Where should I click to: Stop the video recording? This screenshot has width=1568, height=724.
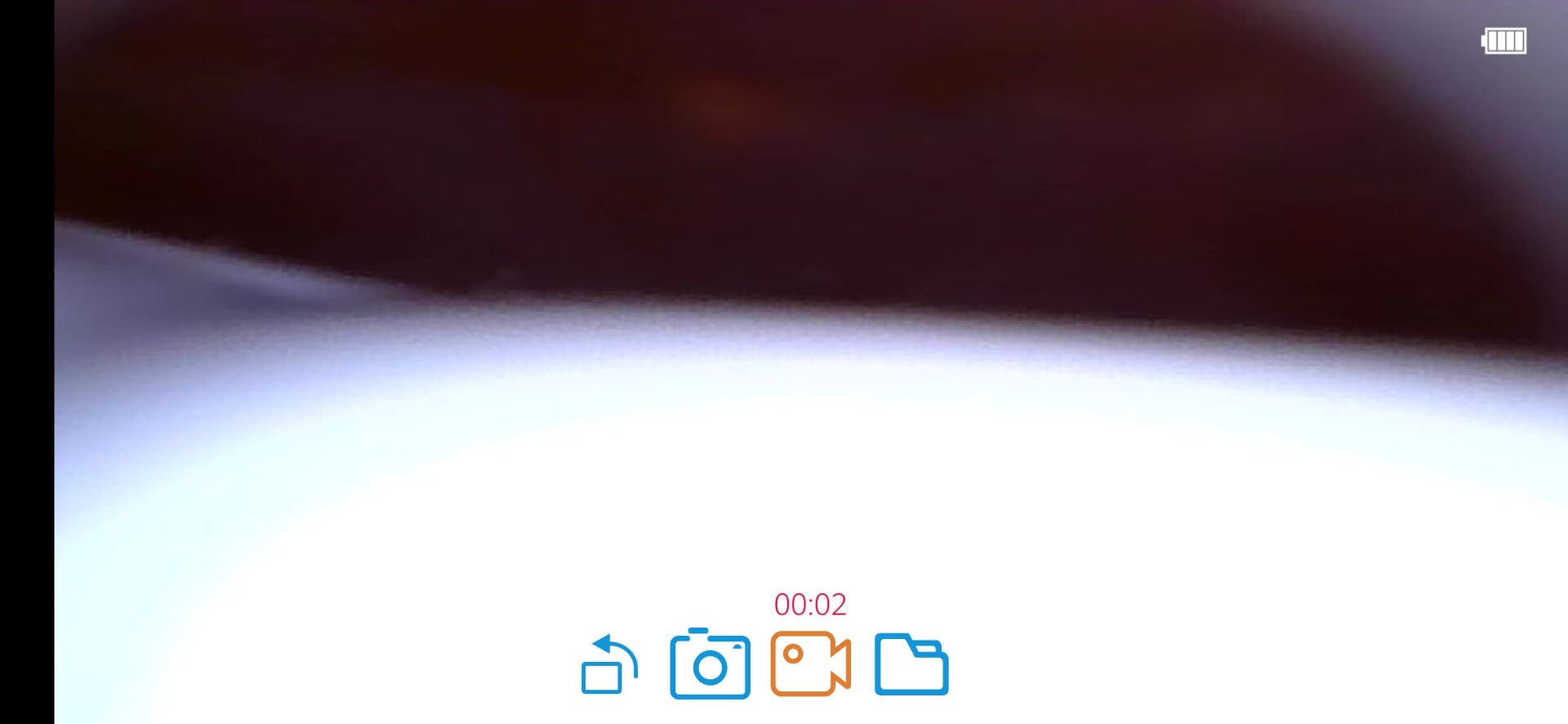point(810,664)
